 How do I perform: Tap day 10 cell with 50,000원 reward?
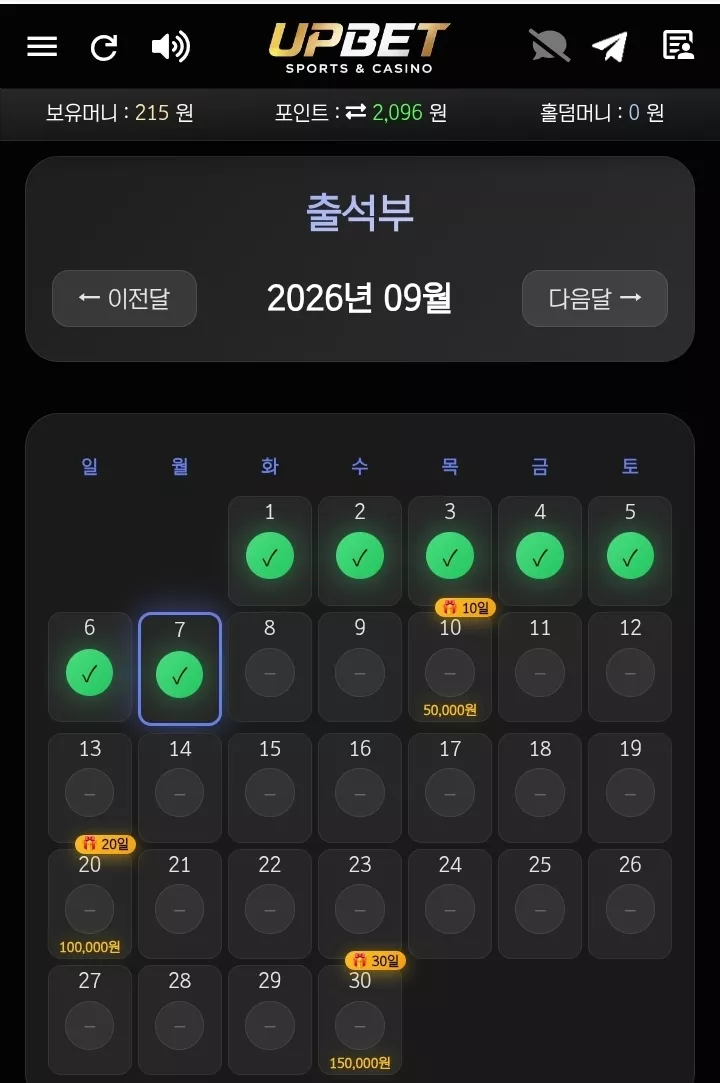coord(450,667)
